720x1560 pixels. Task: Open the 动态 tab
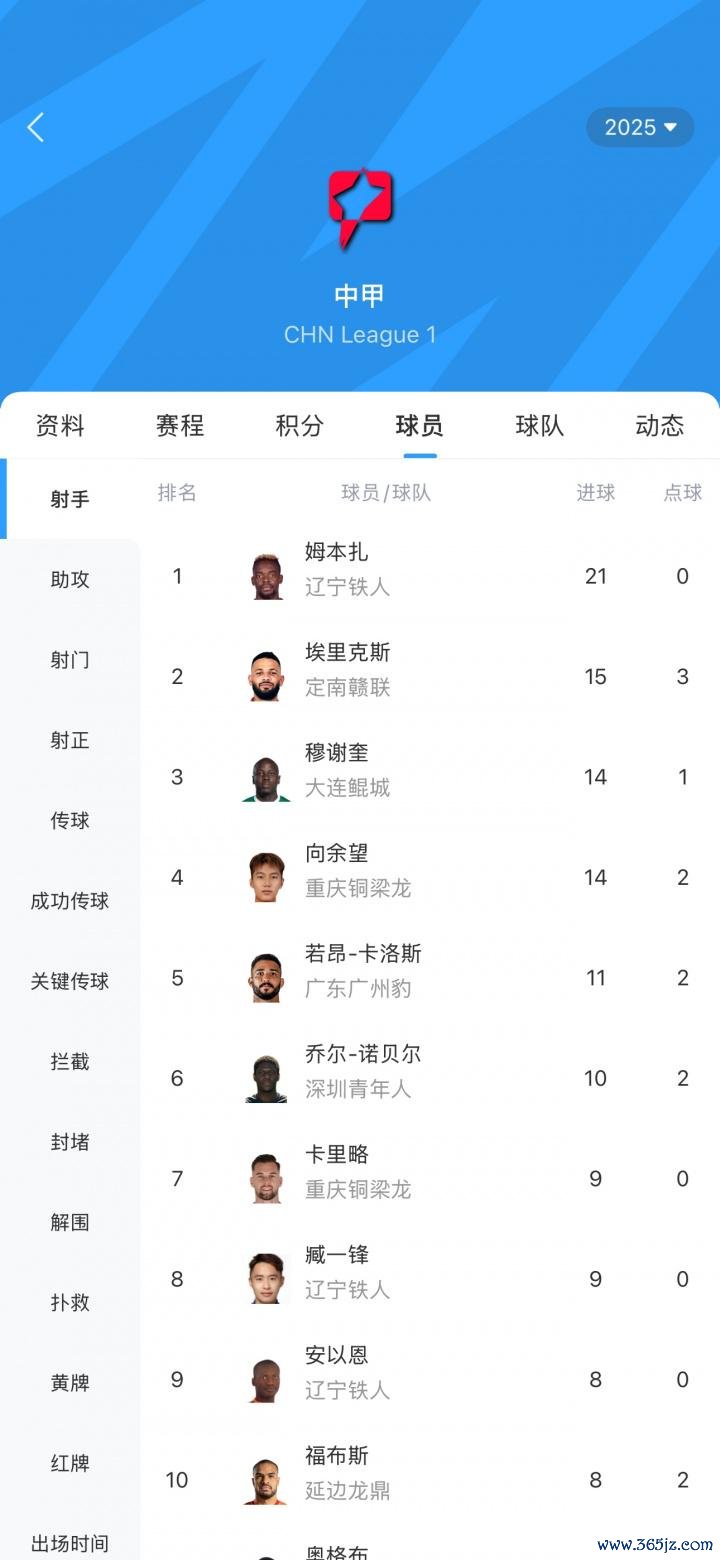tap(660, 425)
